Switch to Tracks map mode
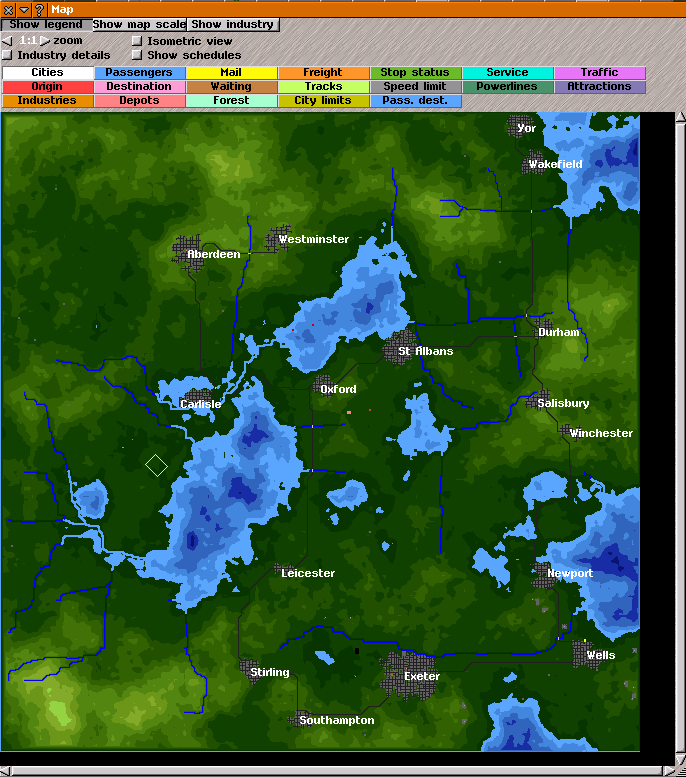The height and width of the screenshot is (777, 686). tap(323, 87)
